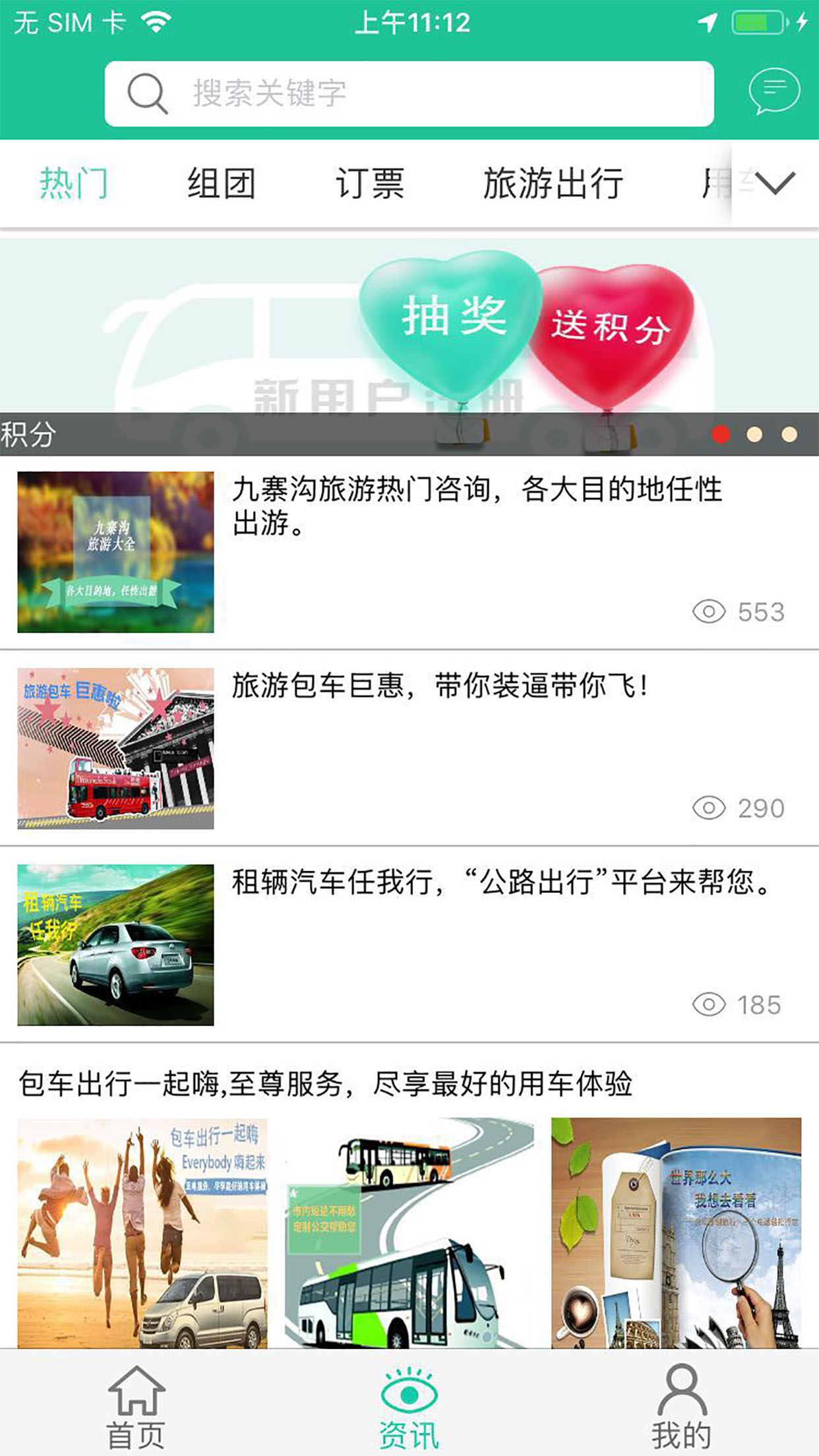Select the 订票 tab
Viewport: 819px width, 1456px height.
pyautogui.click(x=371, y=183)
